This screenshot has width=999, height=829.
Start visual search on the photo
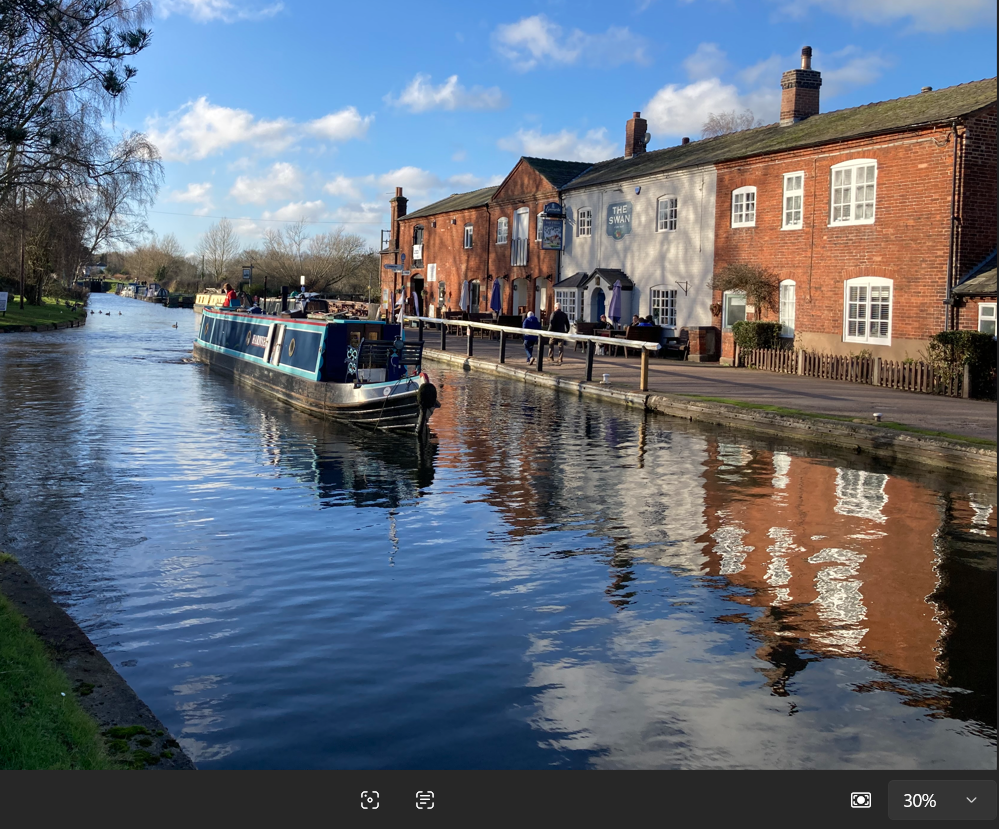(x=370, y=800)
